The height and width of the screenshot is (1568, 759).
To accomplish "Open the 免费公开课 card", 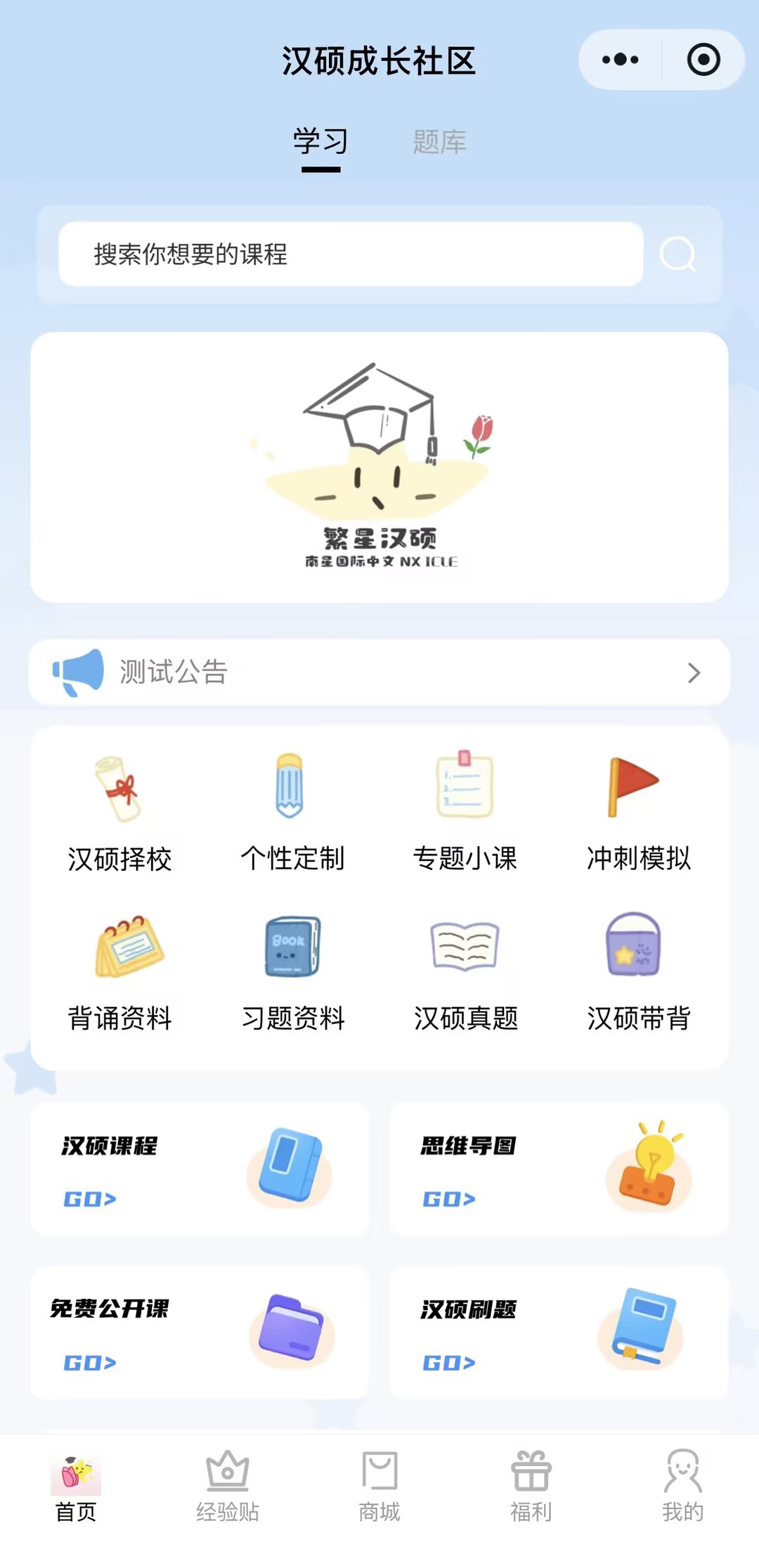I will (x=200, y=1333).
